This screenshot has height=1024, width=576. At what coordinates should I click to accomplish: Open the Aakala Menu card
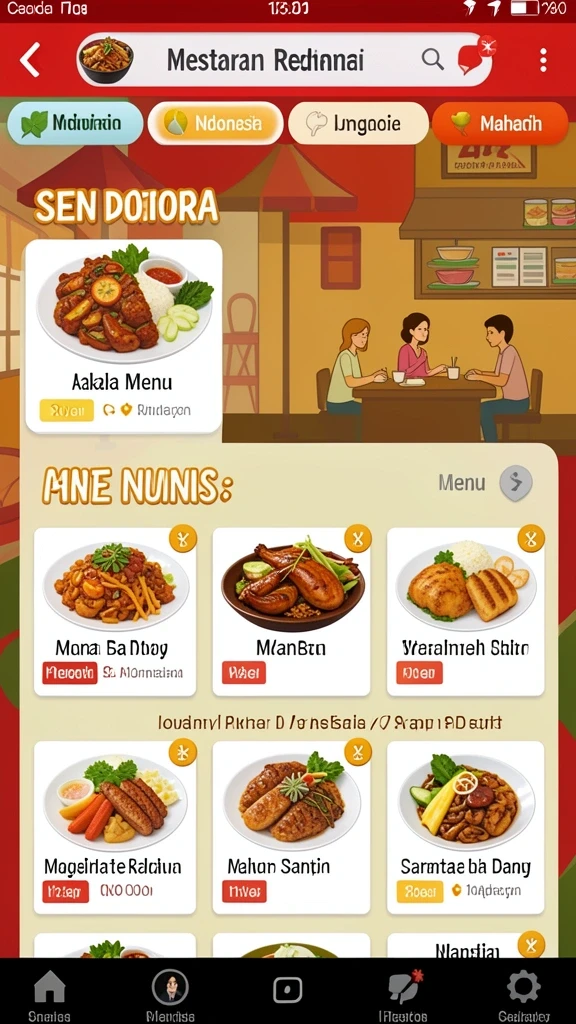tap(123, 336)
